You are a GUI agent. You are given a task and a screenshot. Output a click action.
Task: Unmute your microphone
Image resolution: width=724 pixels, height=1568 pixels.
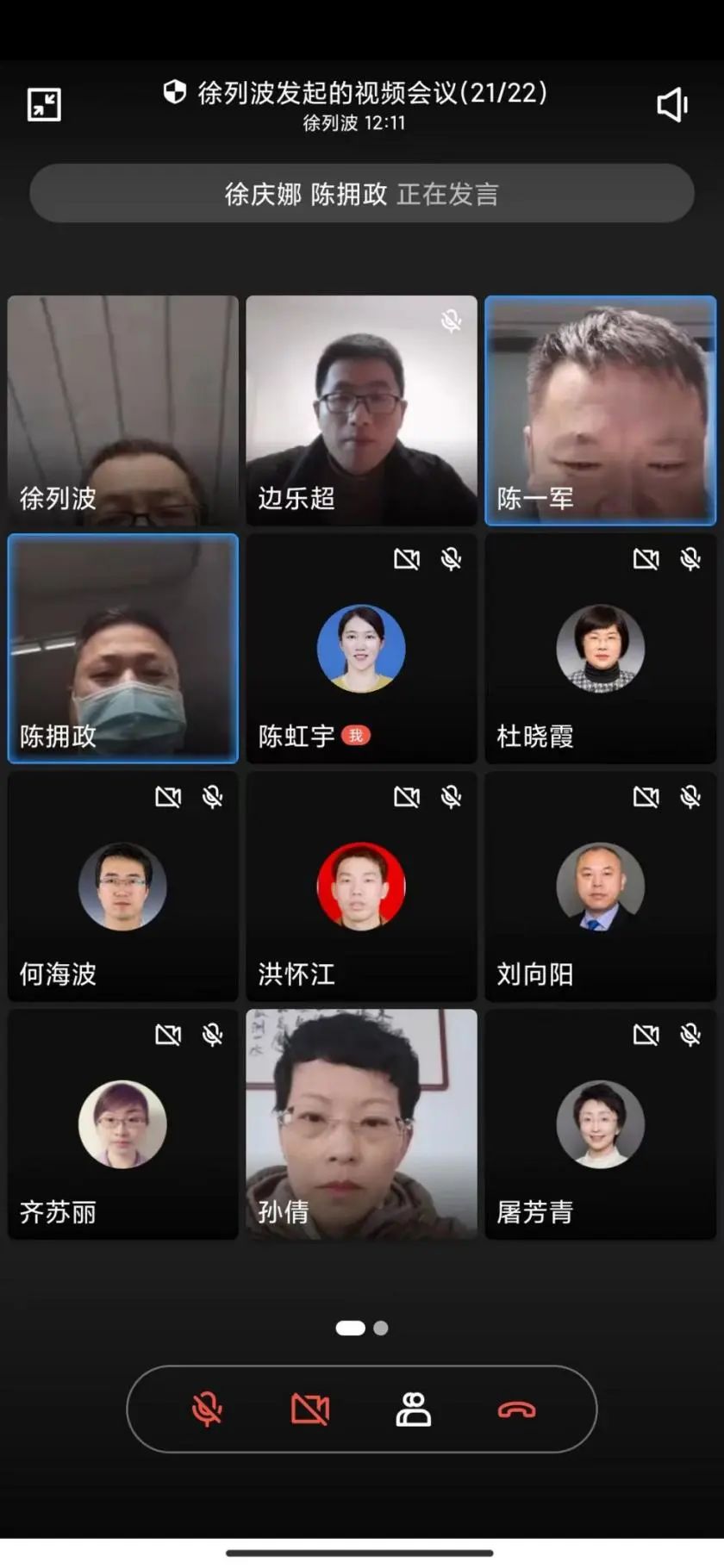[x=207, y=1409]
